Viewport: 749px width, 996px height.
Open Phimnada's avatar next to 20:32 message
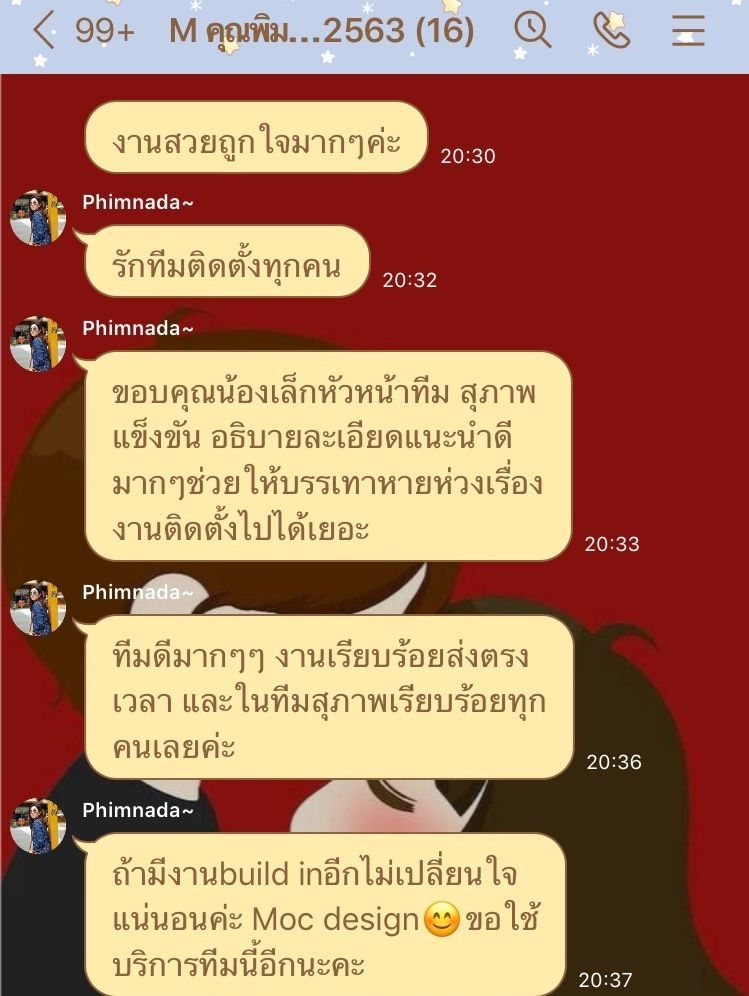pyautogui.click(x=38, y=218)
